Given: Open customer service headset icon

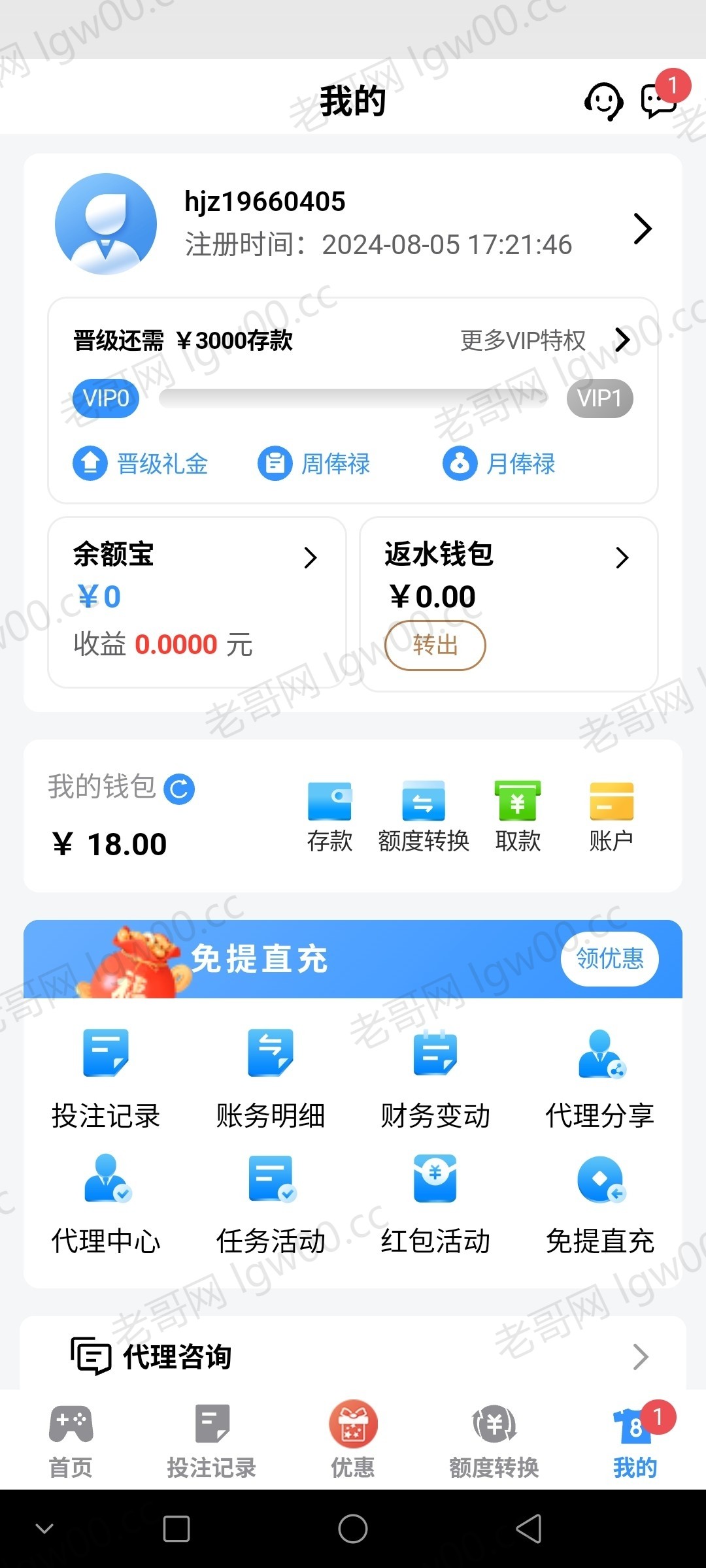Looking at the screenshot, I should point(603,102).
